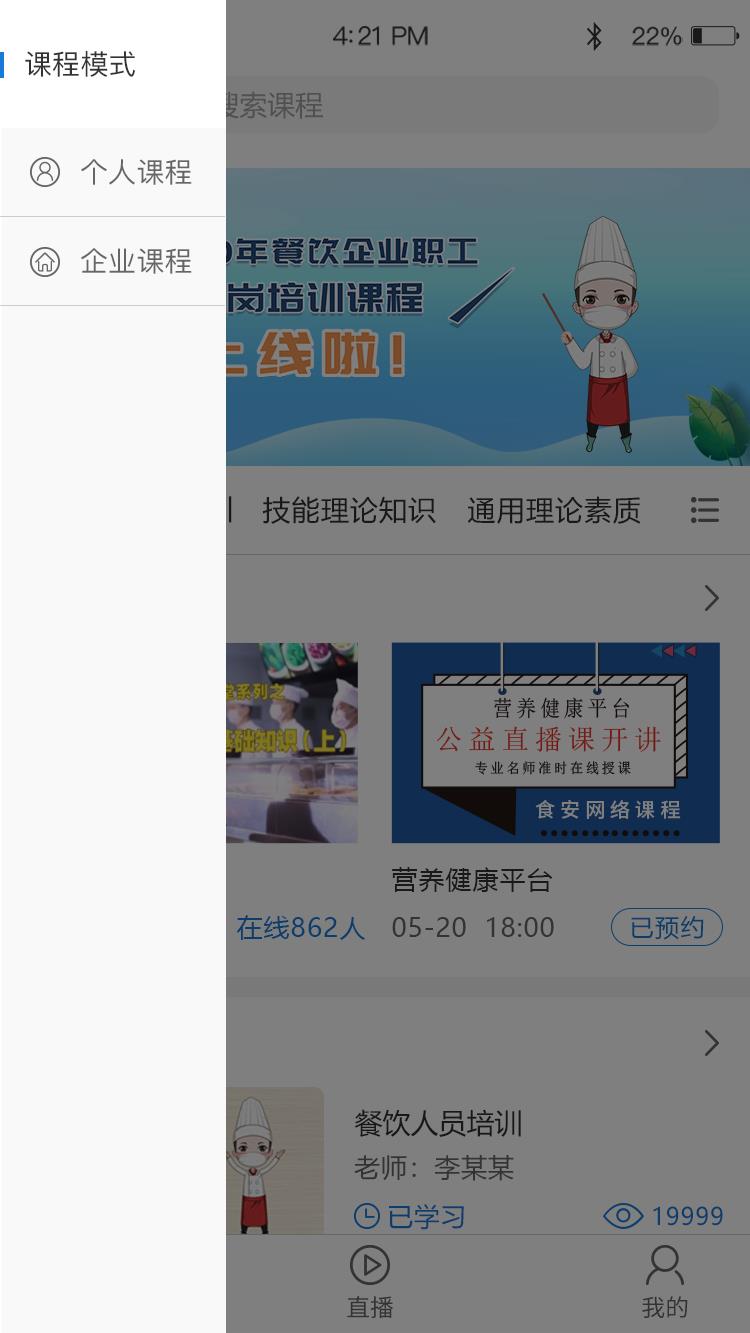Open the 餐饮人员培训 course
The image size is (750, 1333).
point(438,1124)
